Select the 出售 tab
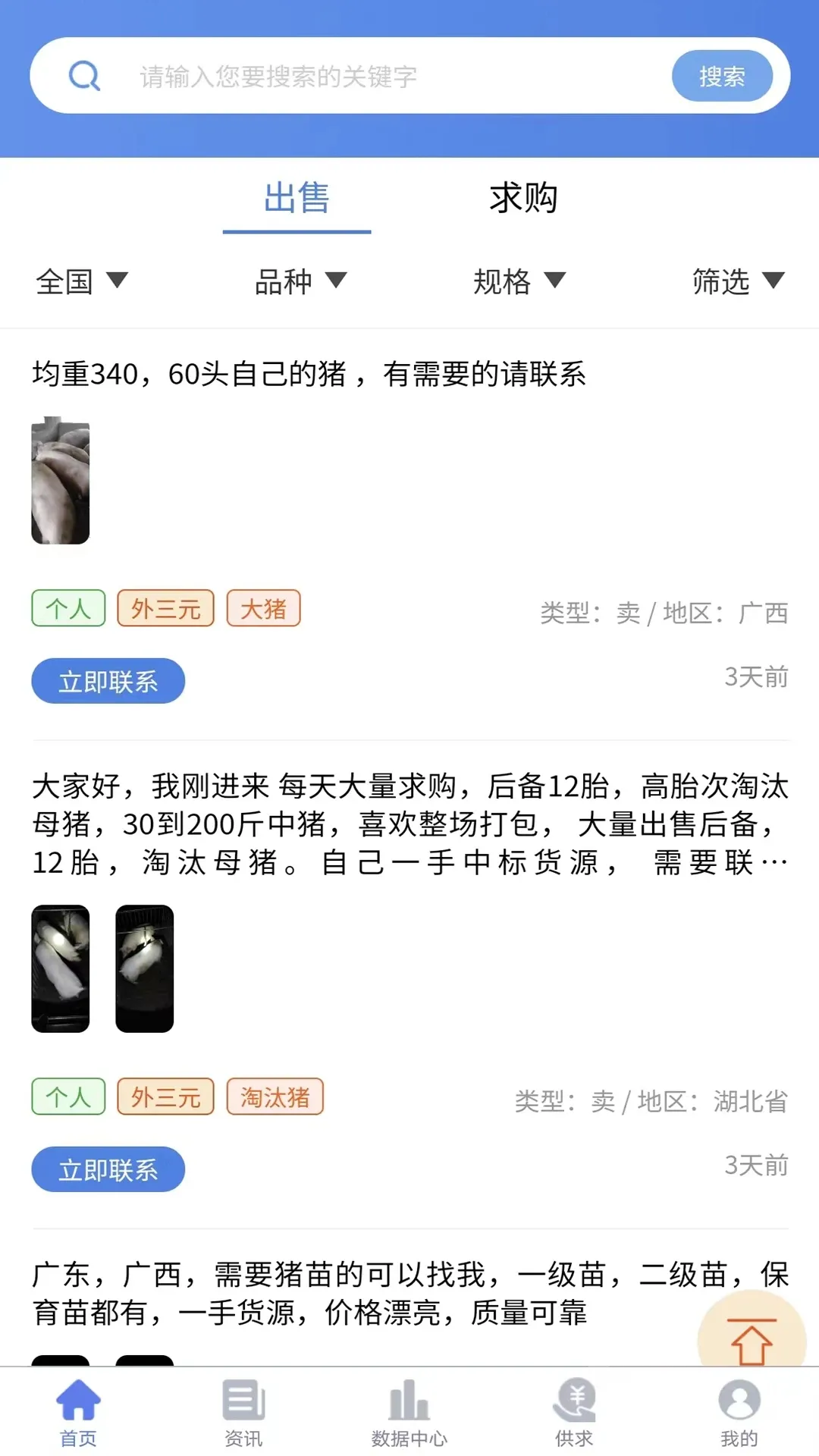Screen dimensions: 819x1456 point(297,198)
